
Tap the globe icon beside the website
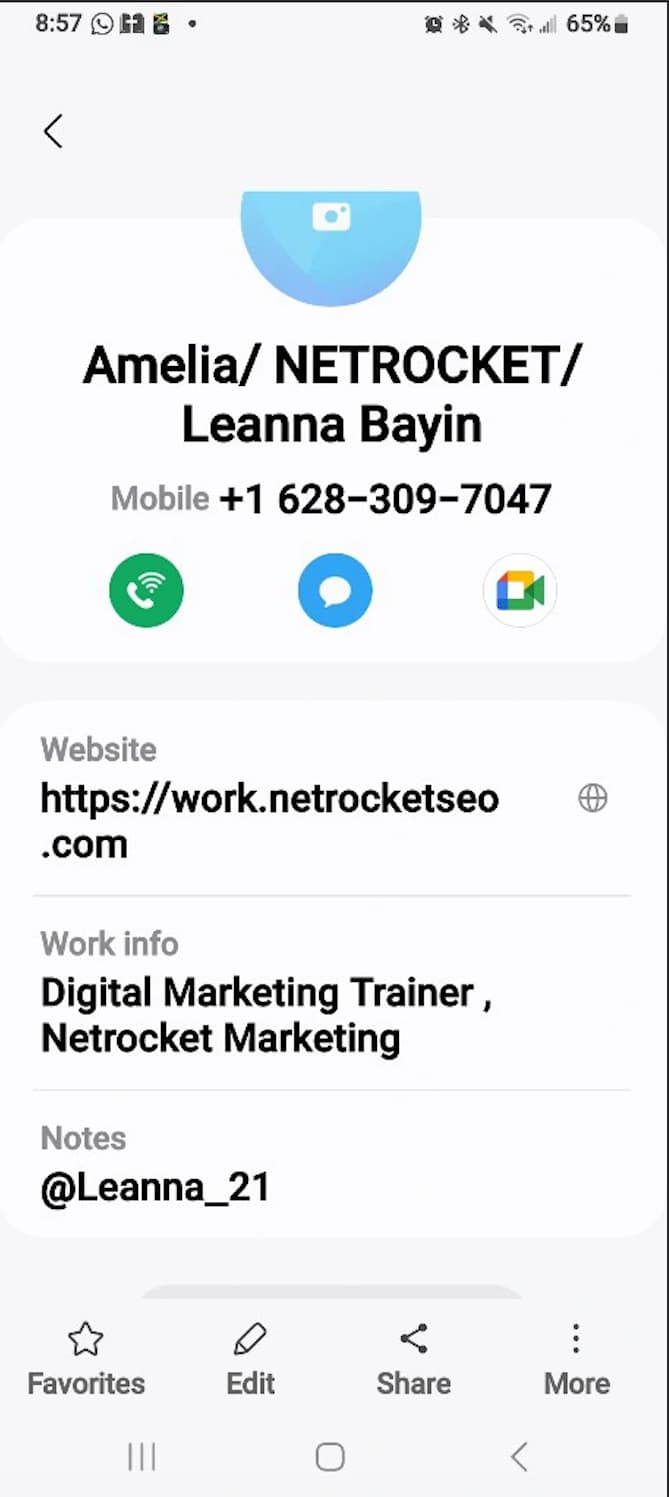click(x=593, y=798)
